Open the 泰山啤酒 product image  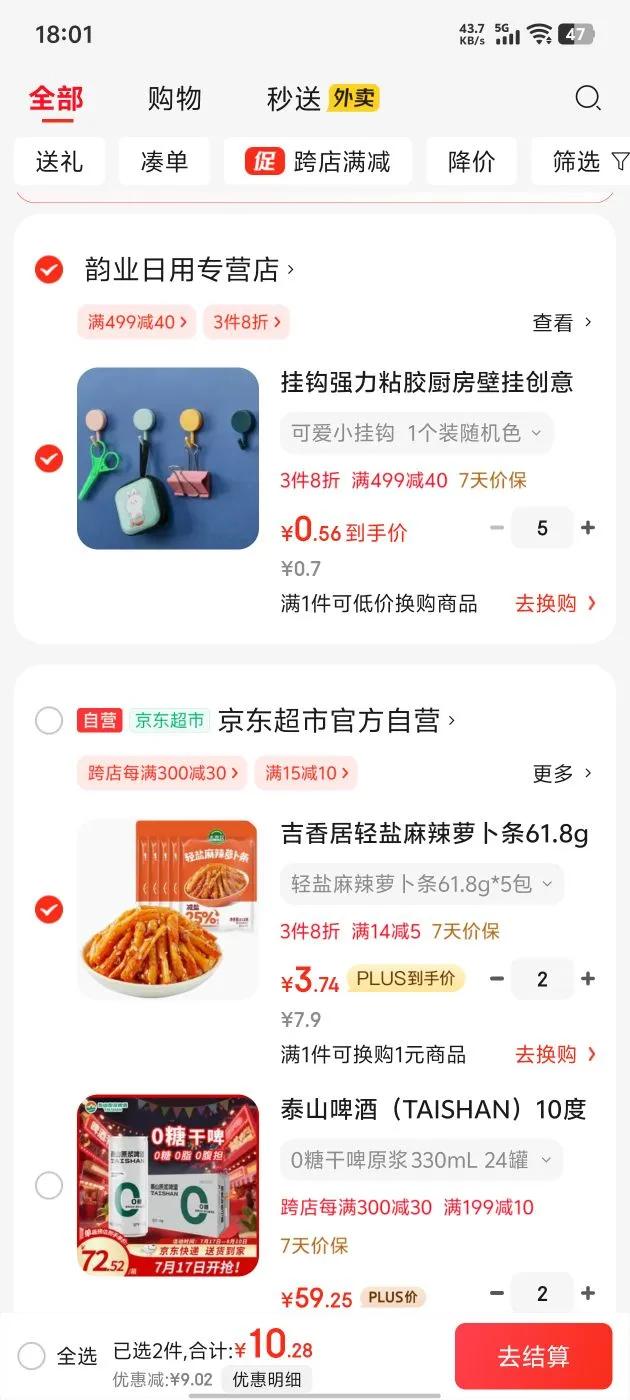(x=168, y=1185)
